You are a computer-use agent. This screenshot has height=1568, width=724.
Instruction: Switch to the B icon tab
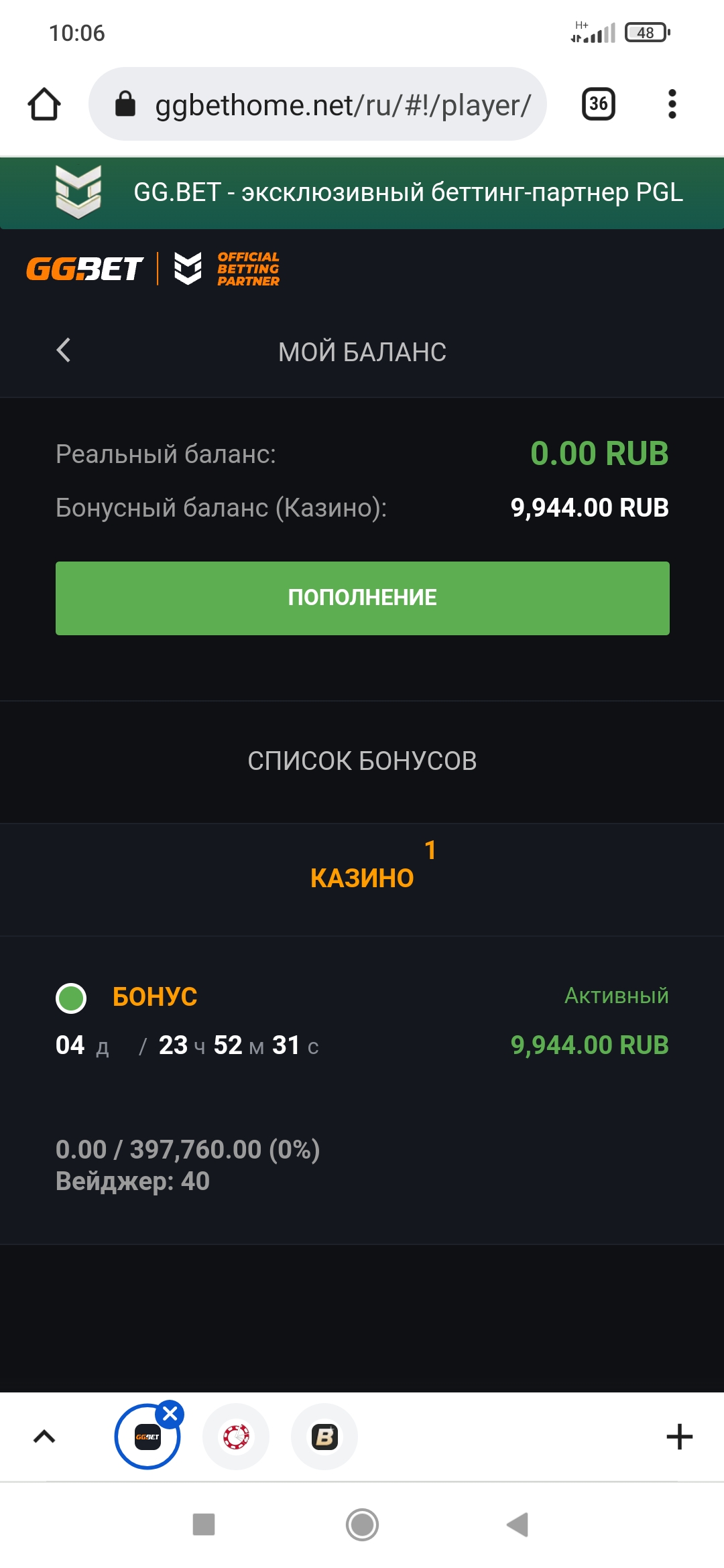(x=324, y=1437)
